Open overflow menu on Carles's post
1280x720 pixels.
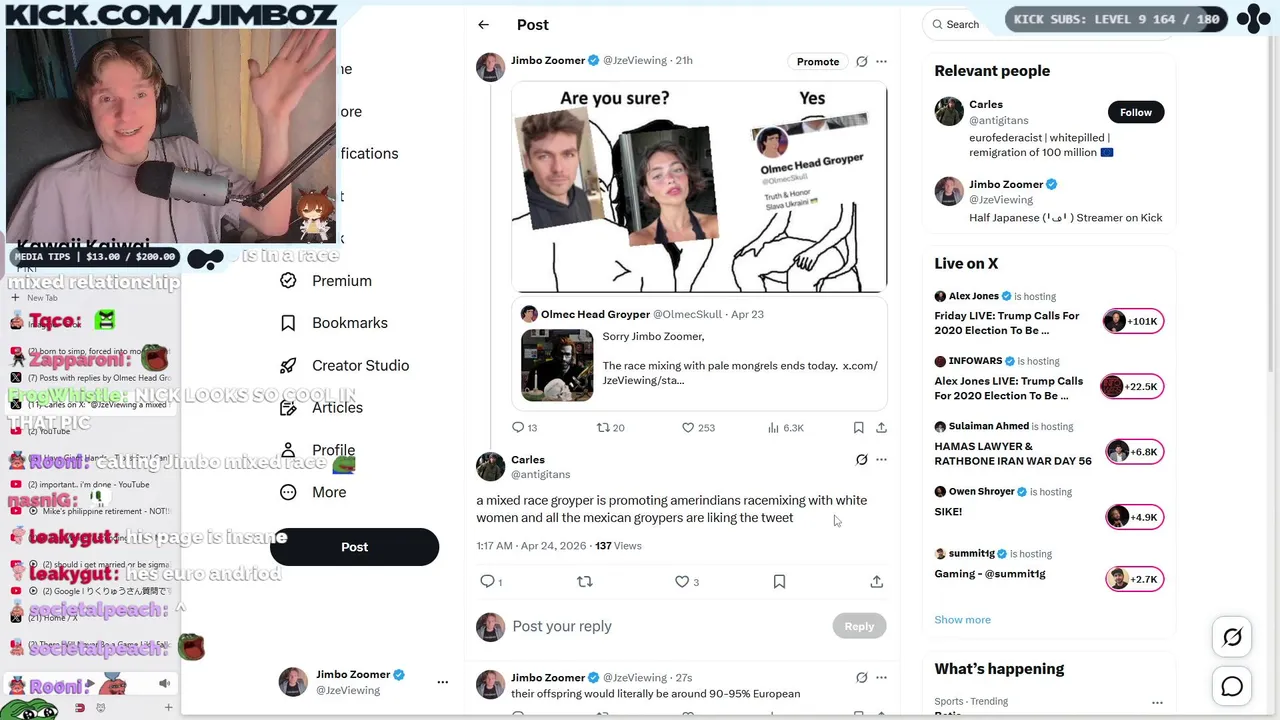(881, 460)
